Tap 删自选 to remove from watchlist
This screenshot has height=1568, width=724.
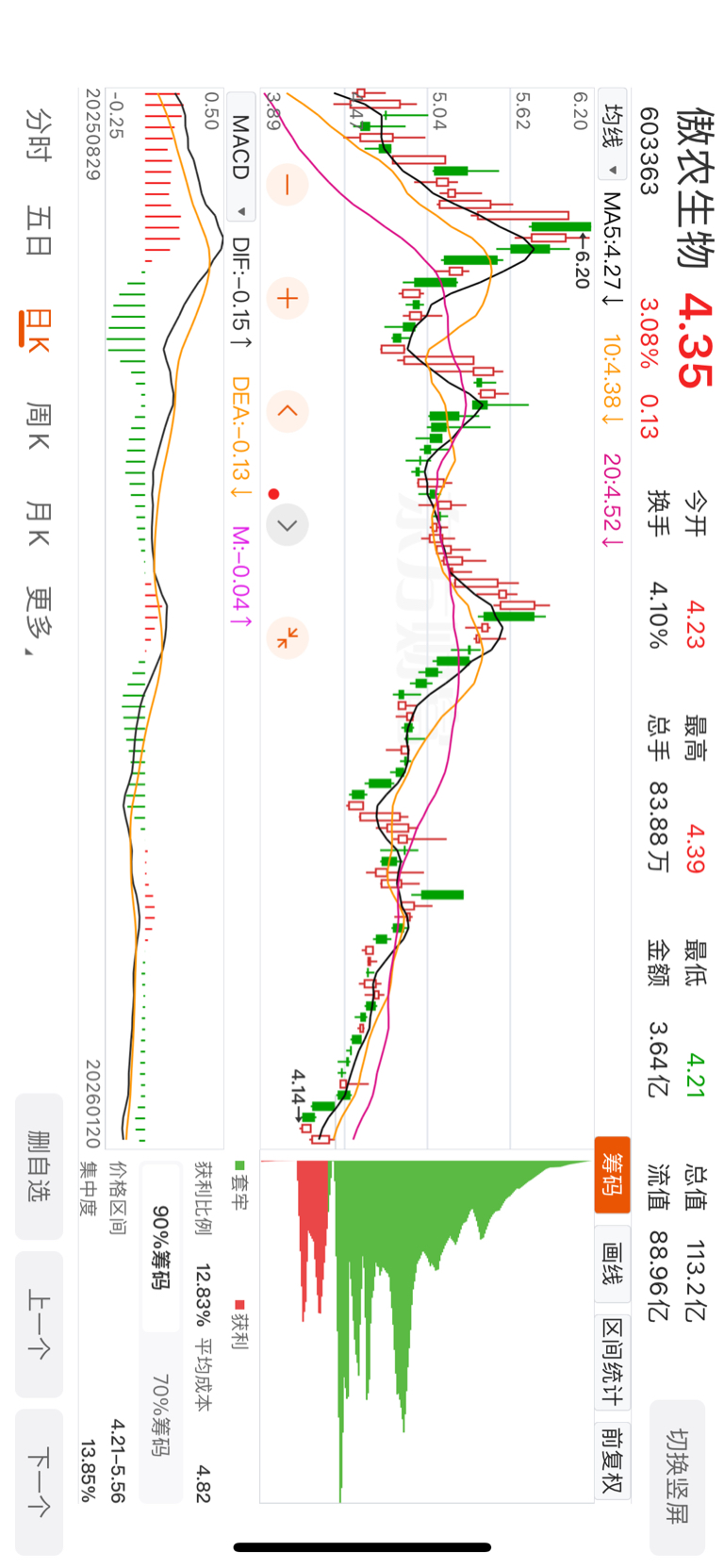coord(39,1166)
